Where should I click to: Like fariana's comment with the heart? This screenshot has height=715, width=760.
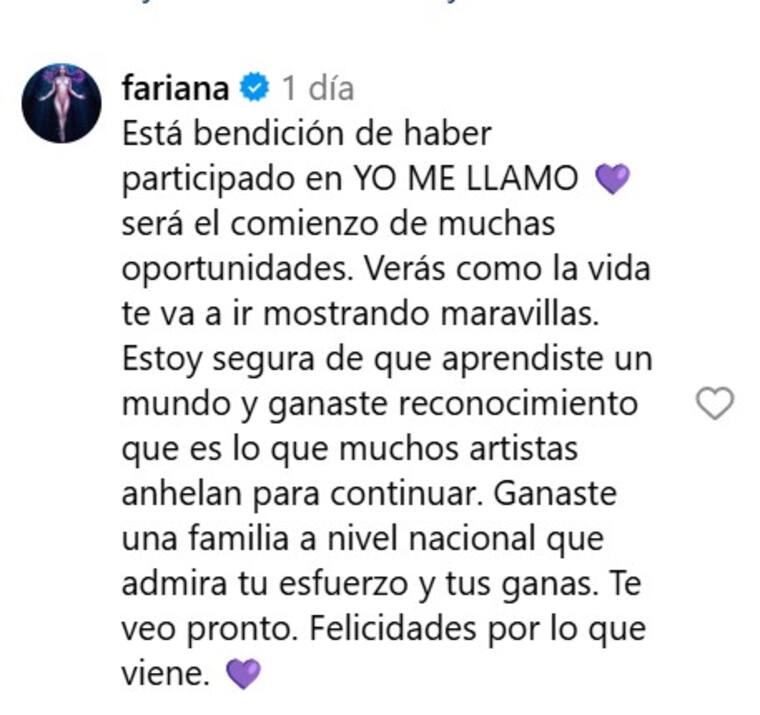(714, 404)
